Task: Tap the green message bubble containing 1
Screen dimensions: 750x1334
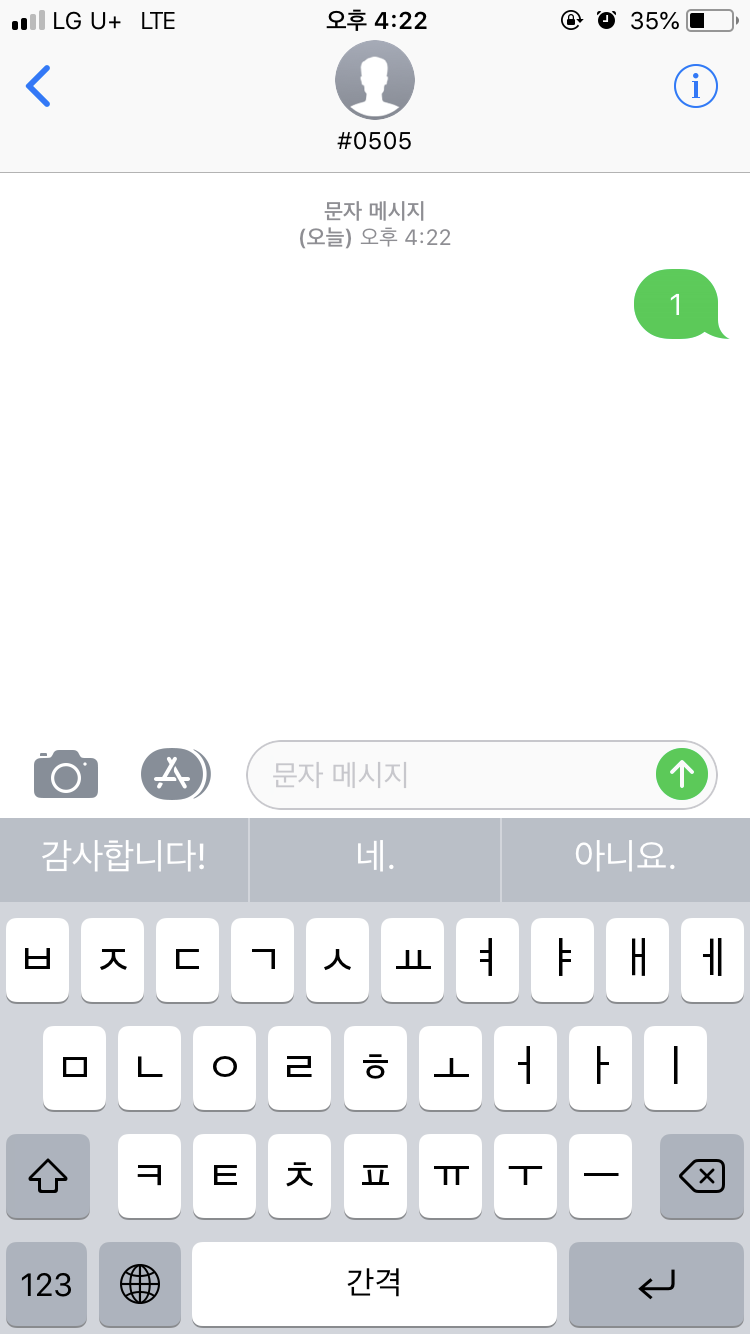Action: (676, 303)
